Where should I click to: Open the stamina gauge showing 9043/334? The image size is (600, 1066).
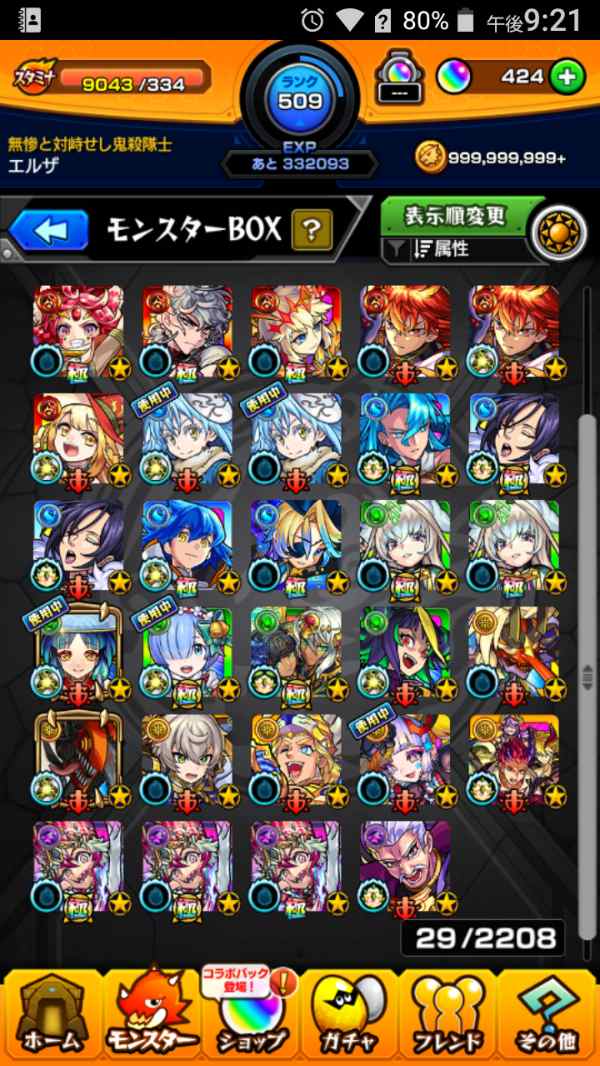point(112,79)
